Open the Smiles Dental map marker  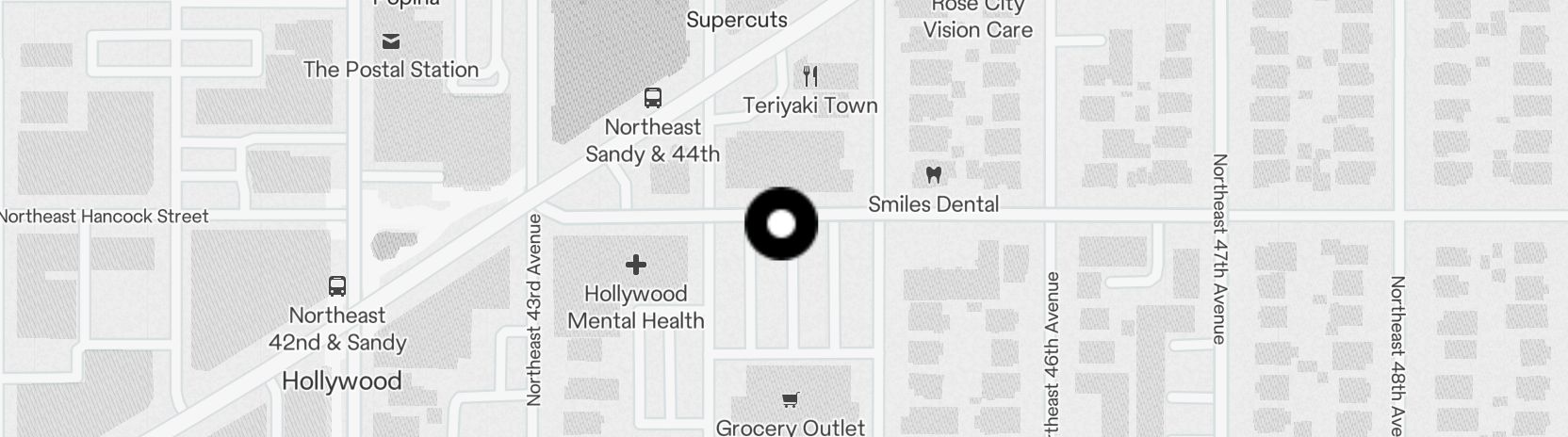point(934,175)
